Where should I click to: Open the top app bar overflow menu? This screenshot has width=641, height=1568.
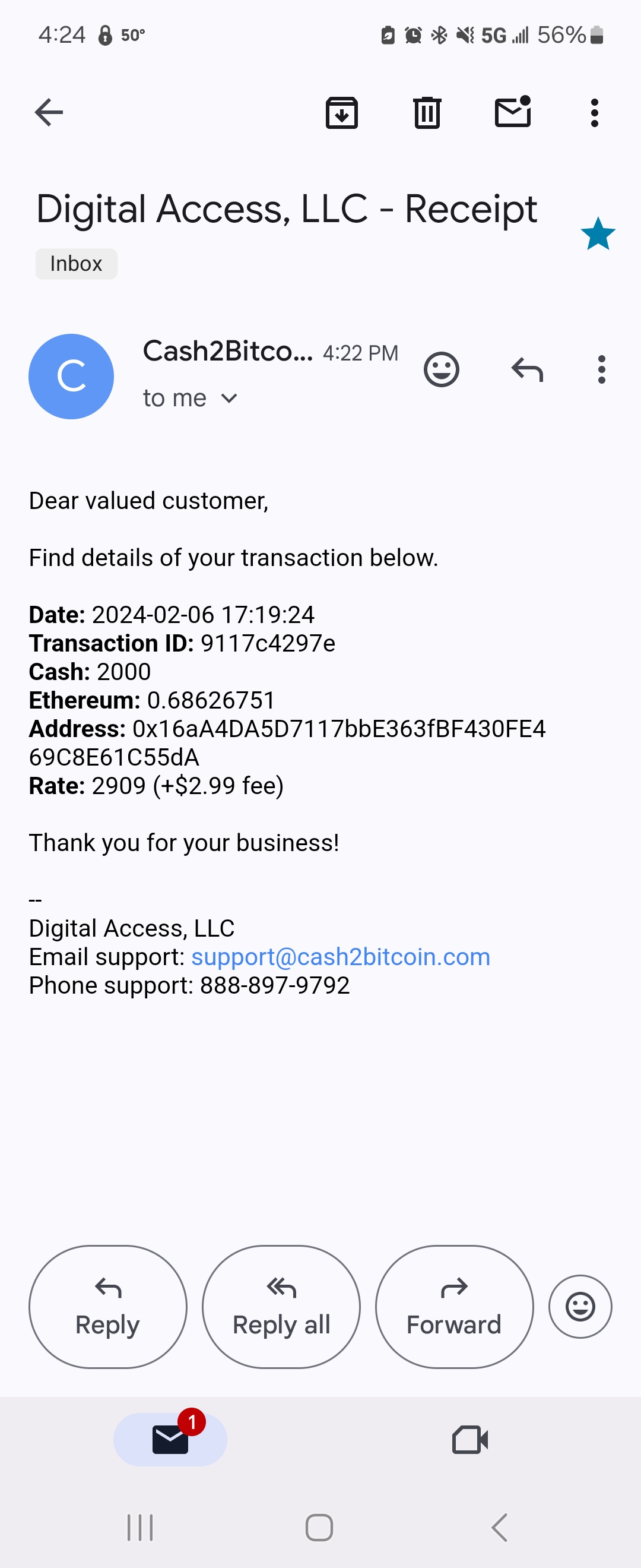[x=594, y=113]
